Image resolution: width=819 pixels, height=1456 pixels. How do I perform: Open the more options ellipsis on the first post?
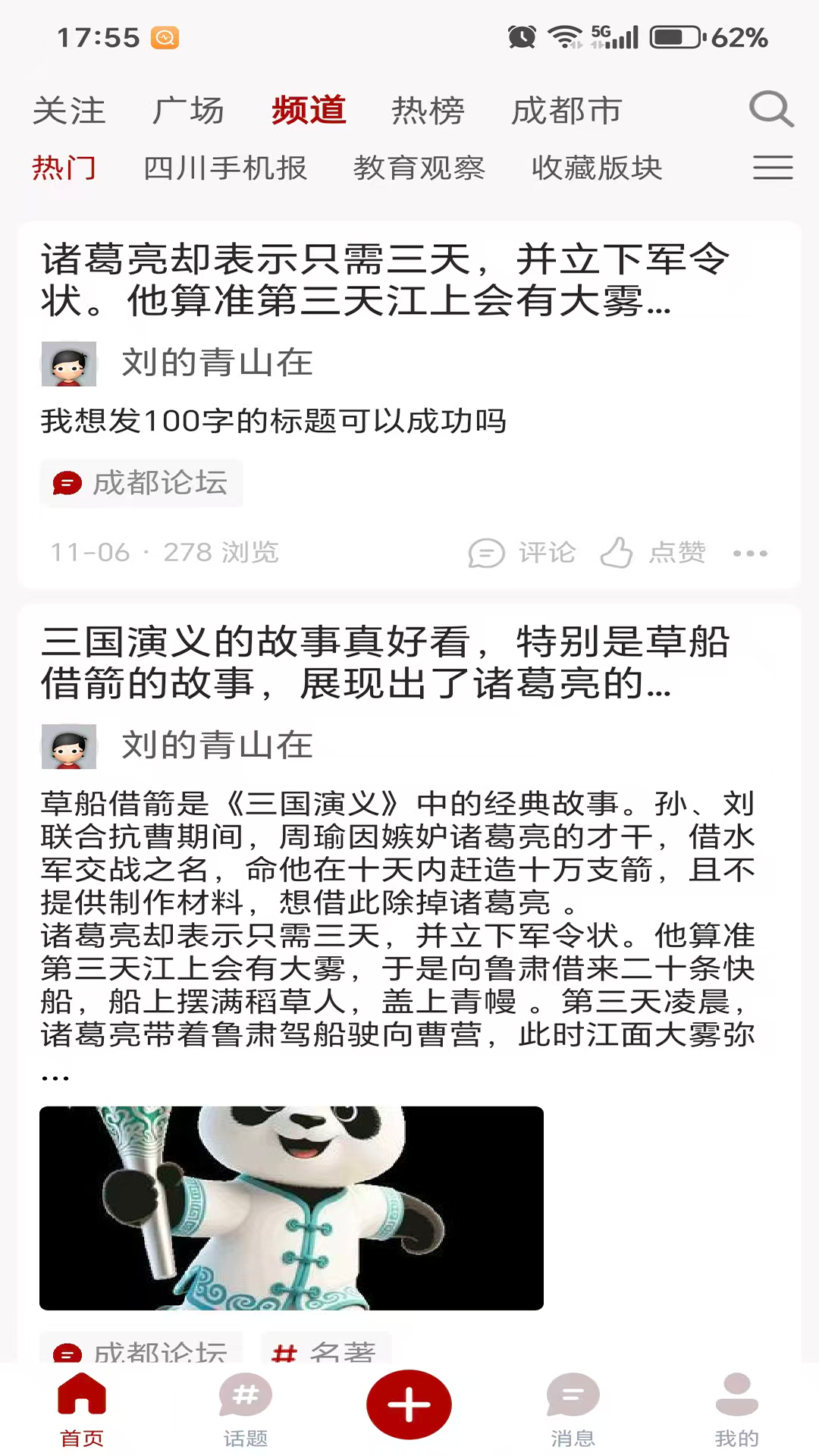click(x=749, y=554)
